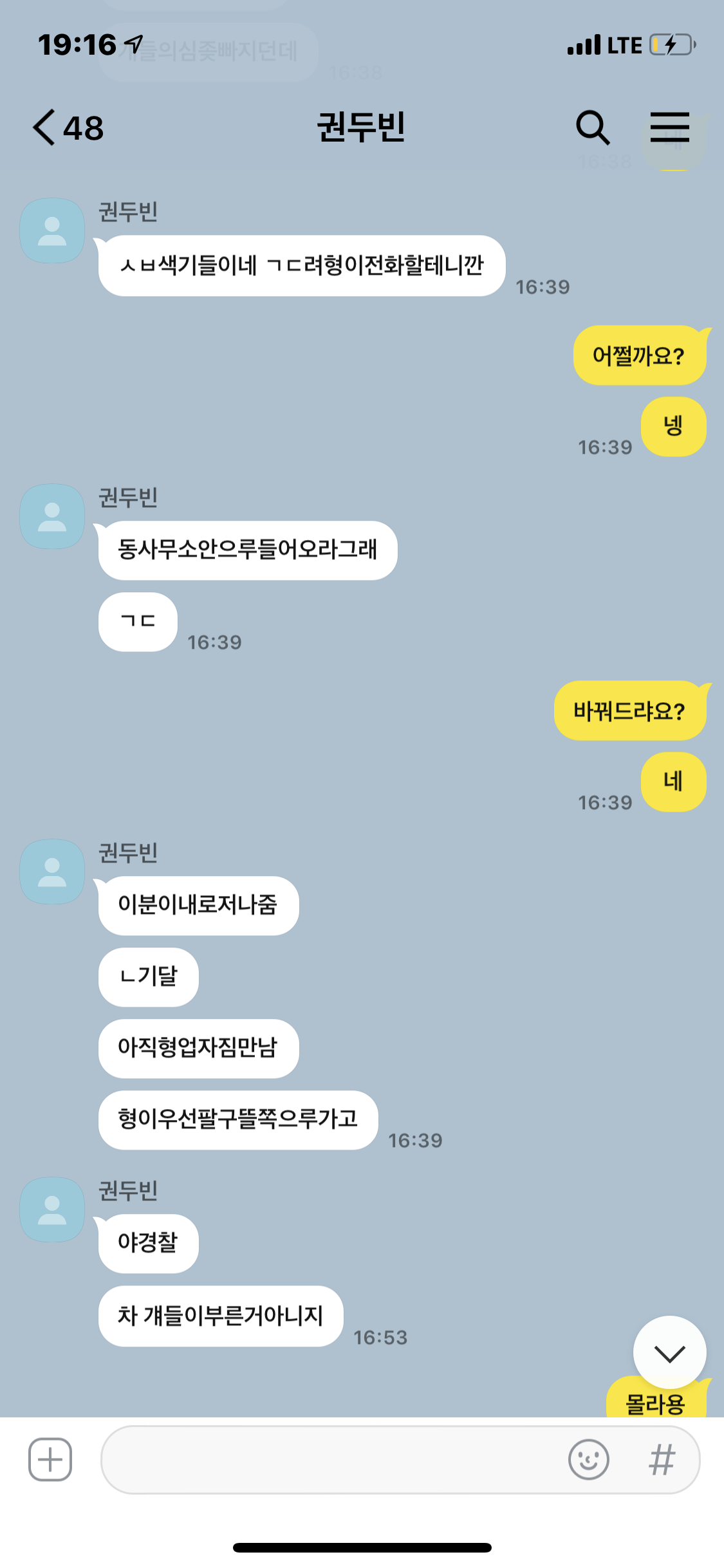Jump to the latest message
This screenshot has height=1568, width=724.
(x=669, y=1352)
